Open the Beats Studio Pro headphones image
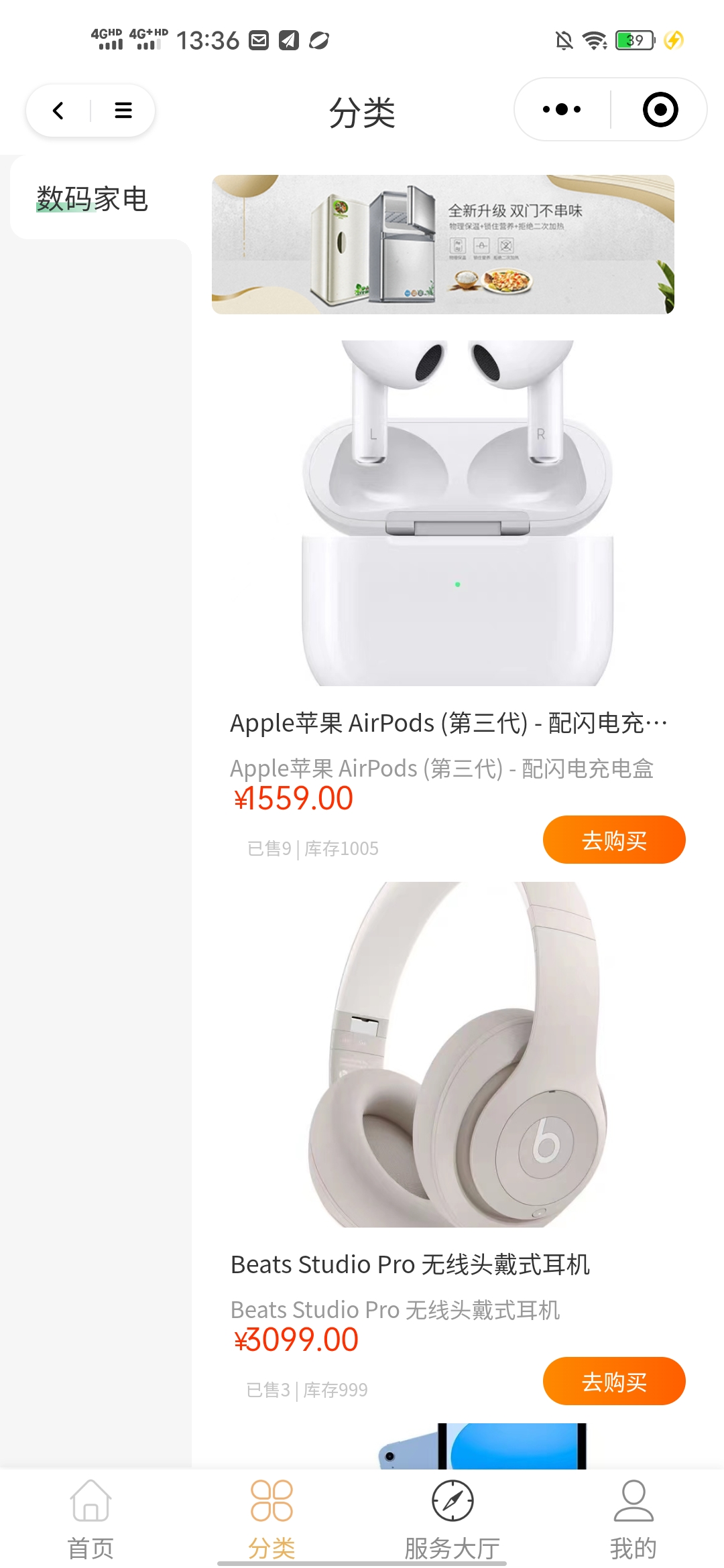Viewport: 724px width, 1568px height. click(x=457, y=1054)
